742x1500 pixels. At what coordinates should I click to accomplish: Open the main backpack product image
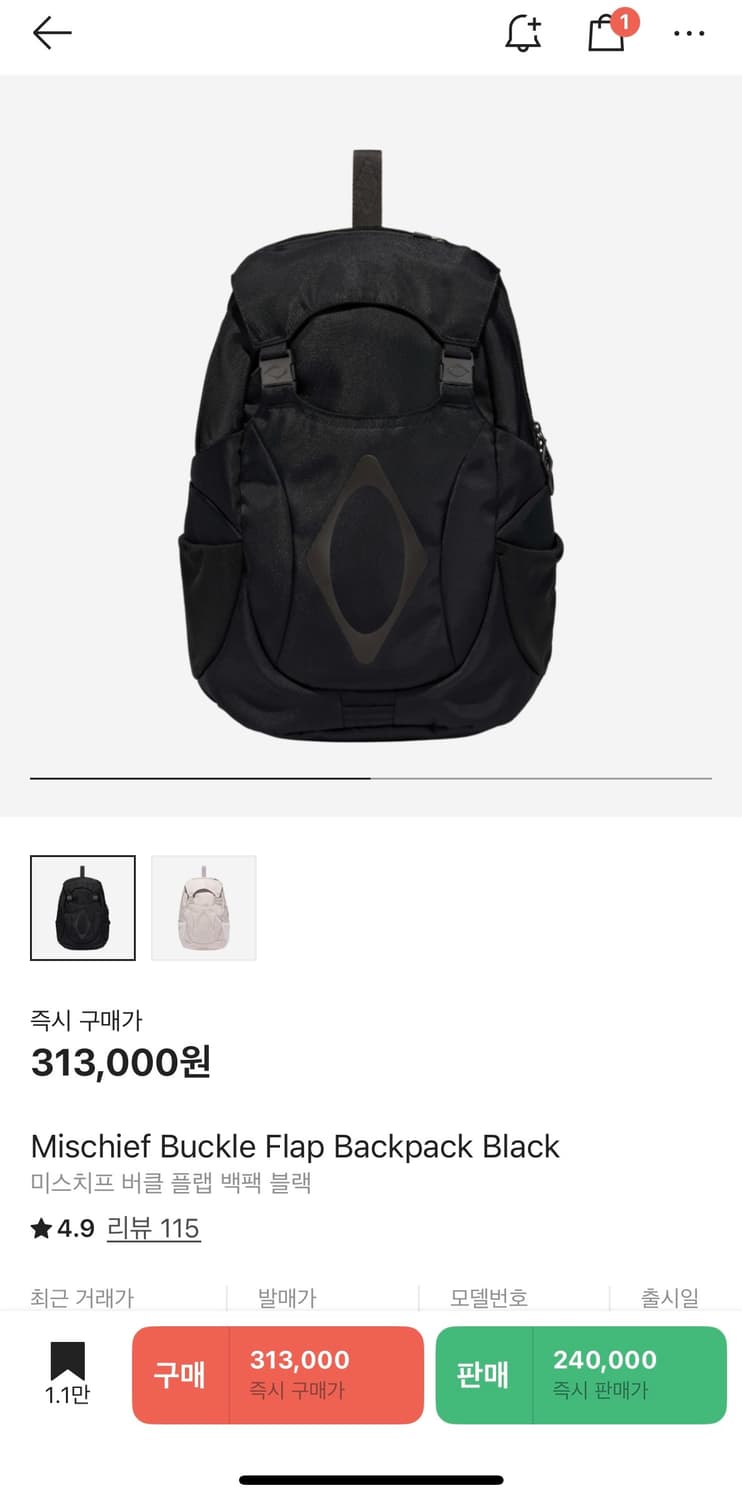[370, 445]
